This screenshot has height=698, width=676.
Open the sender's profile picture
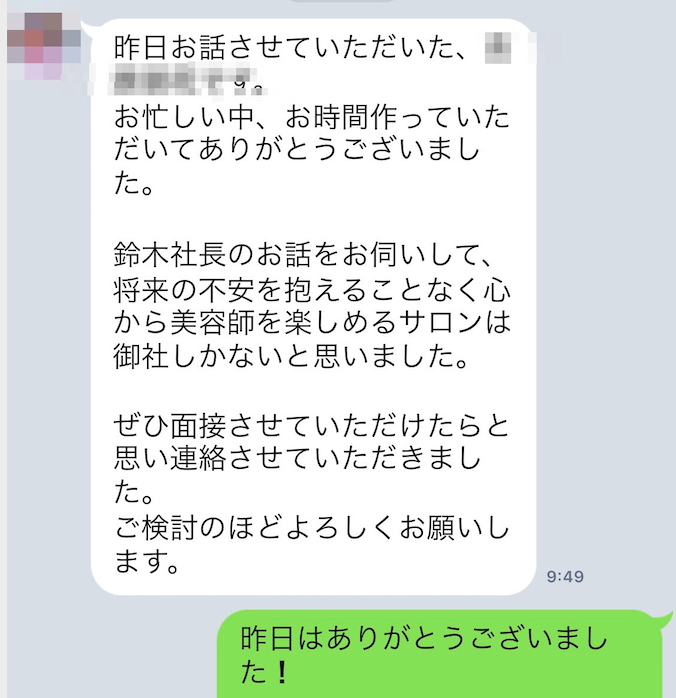point(43,43)
